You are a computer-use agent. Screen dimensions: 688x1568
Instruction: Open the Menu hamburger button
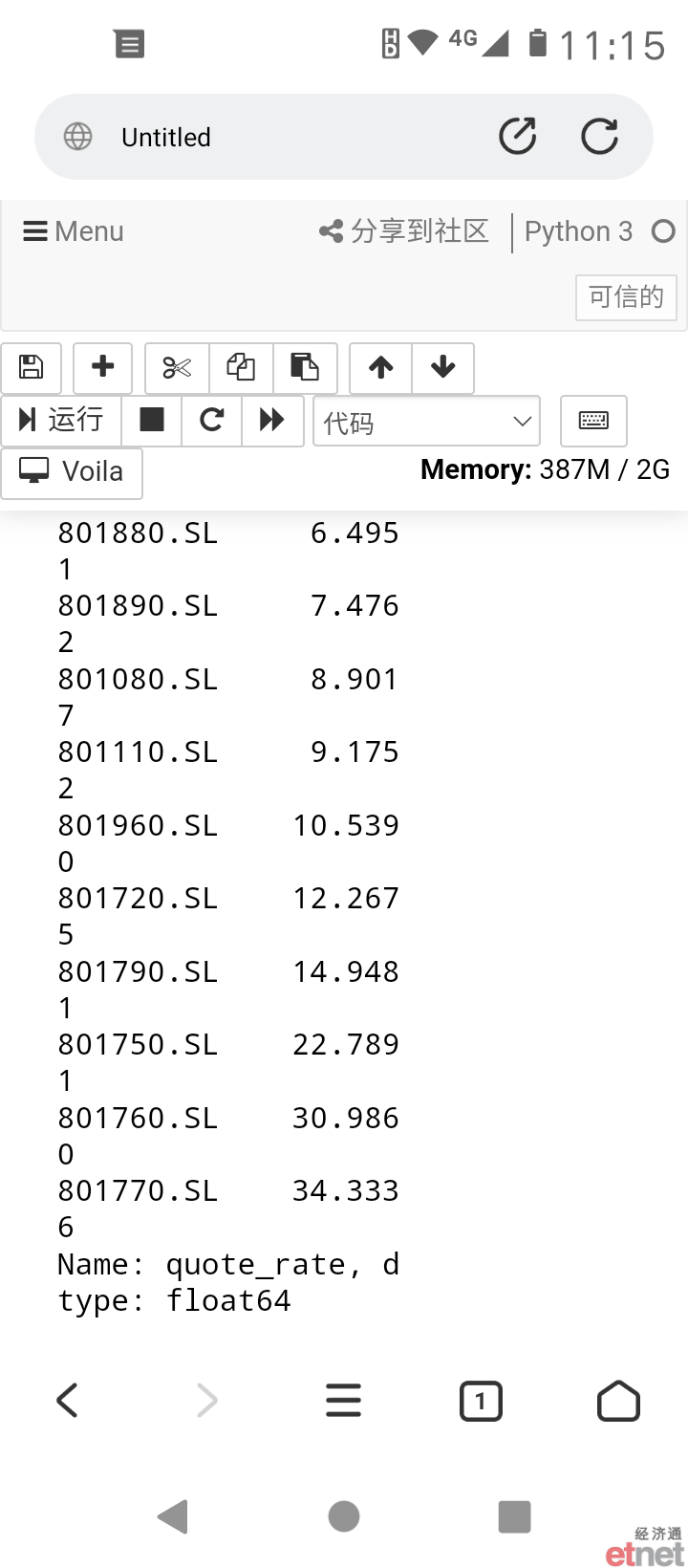point(74,231)
